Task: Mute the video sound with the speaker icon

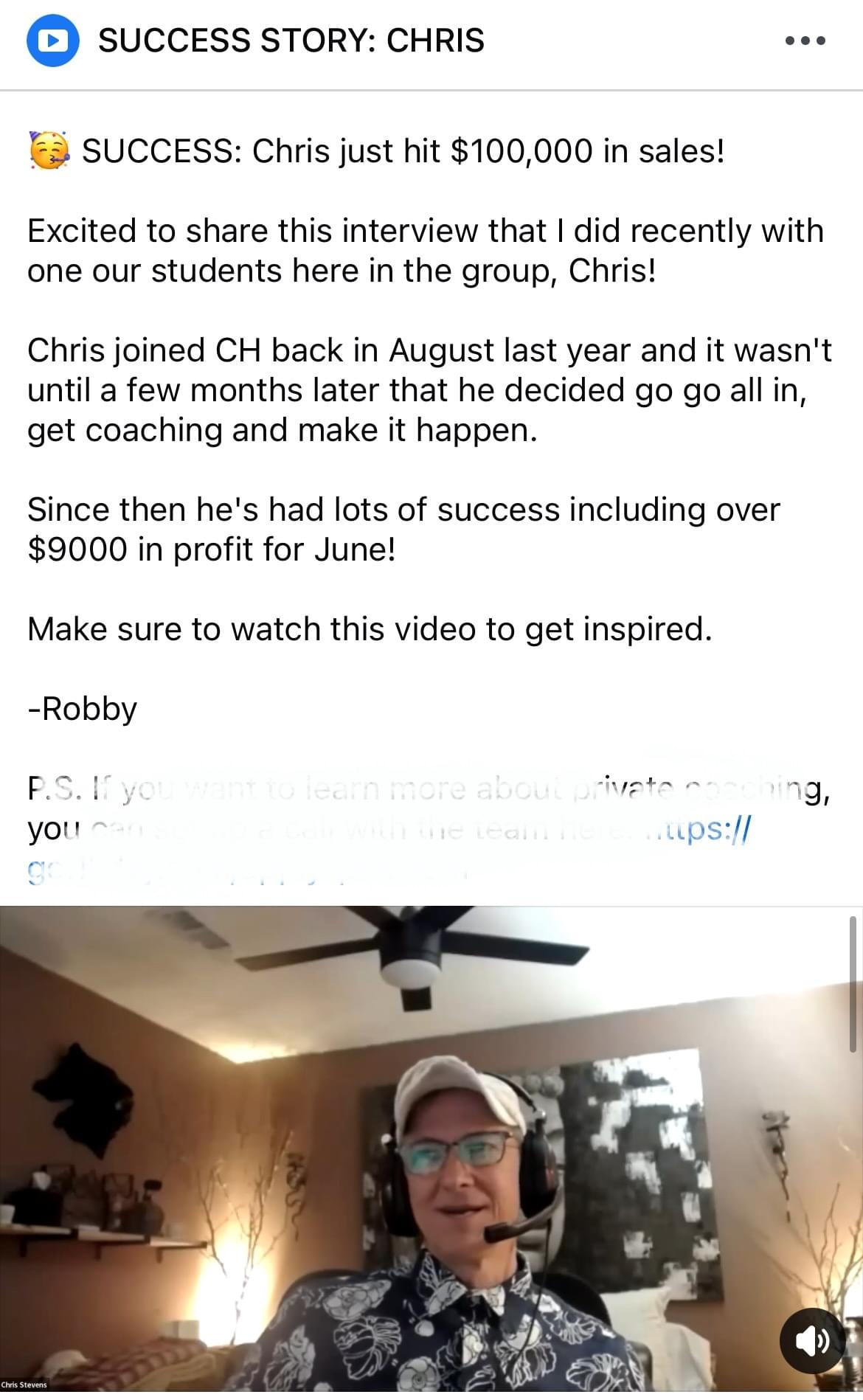Action: [x=812, y=1341]
